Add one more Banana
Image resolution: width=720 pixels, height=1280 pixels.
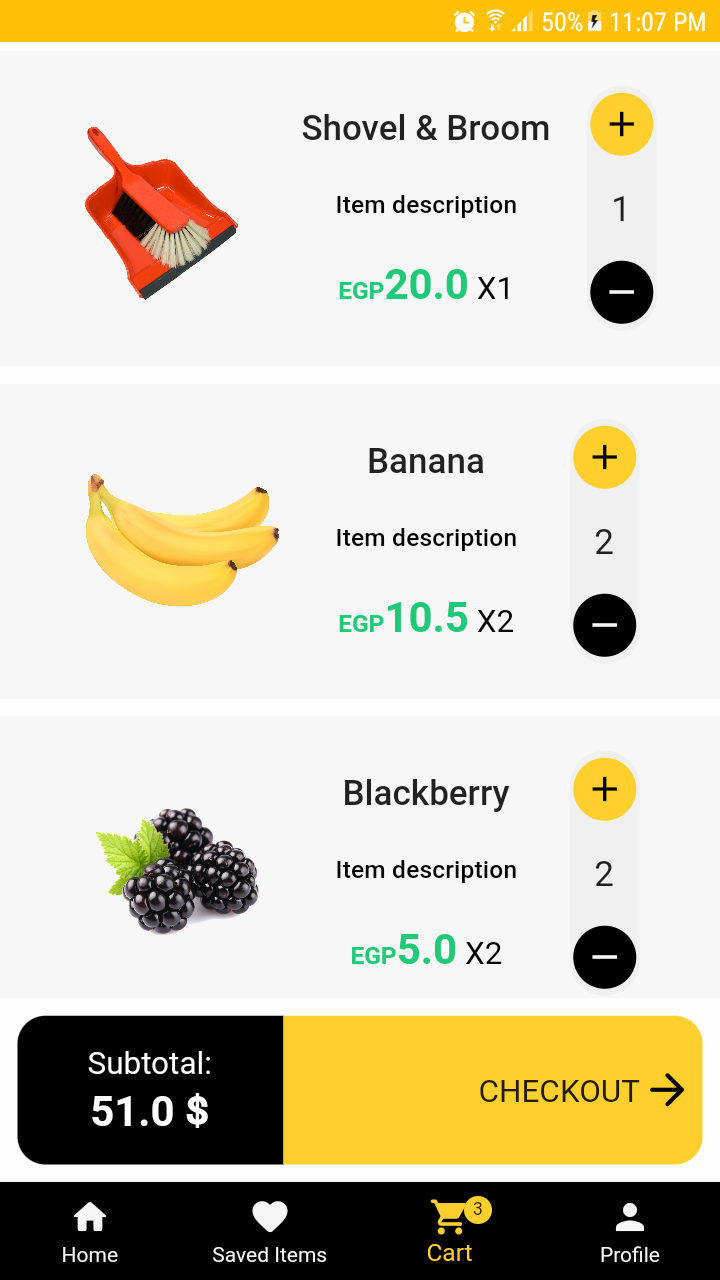pyautogui.click(x=604, y=457)
